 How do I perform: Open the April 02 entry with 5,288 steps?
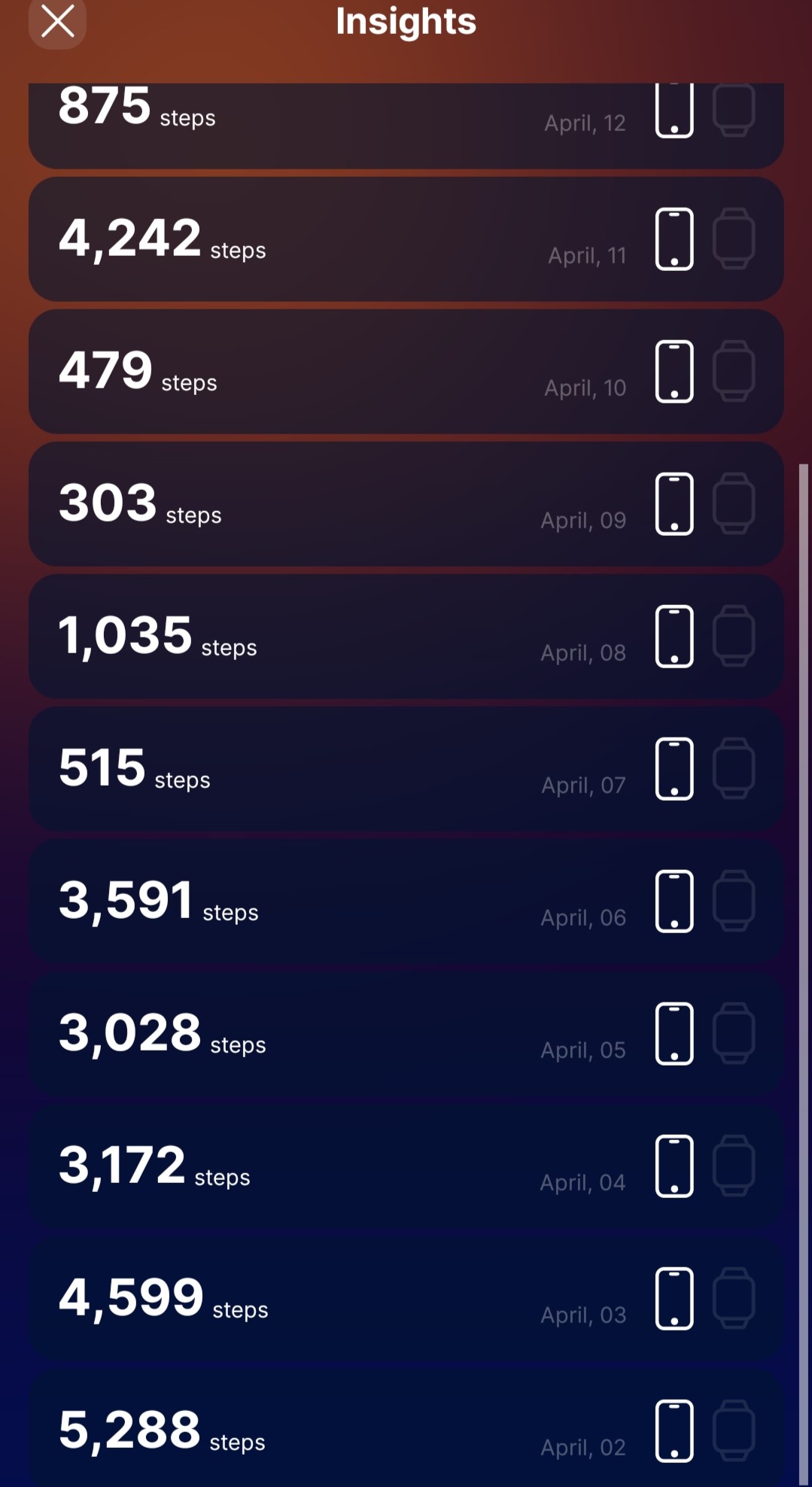click(406, 1428)
